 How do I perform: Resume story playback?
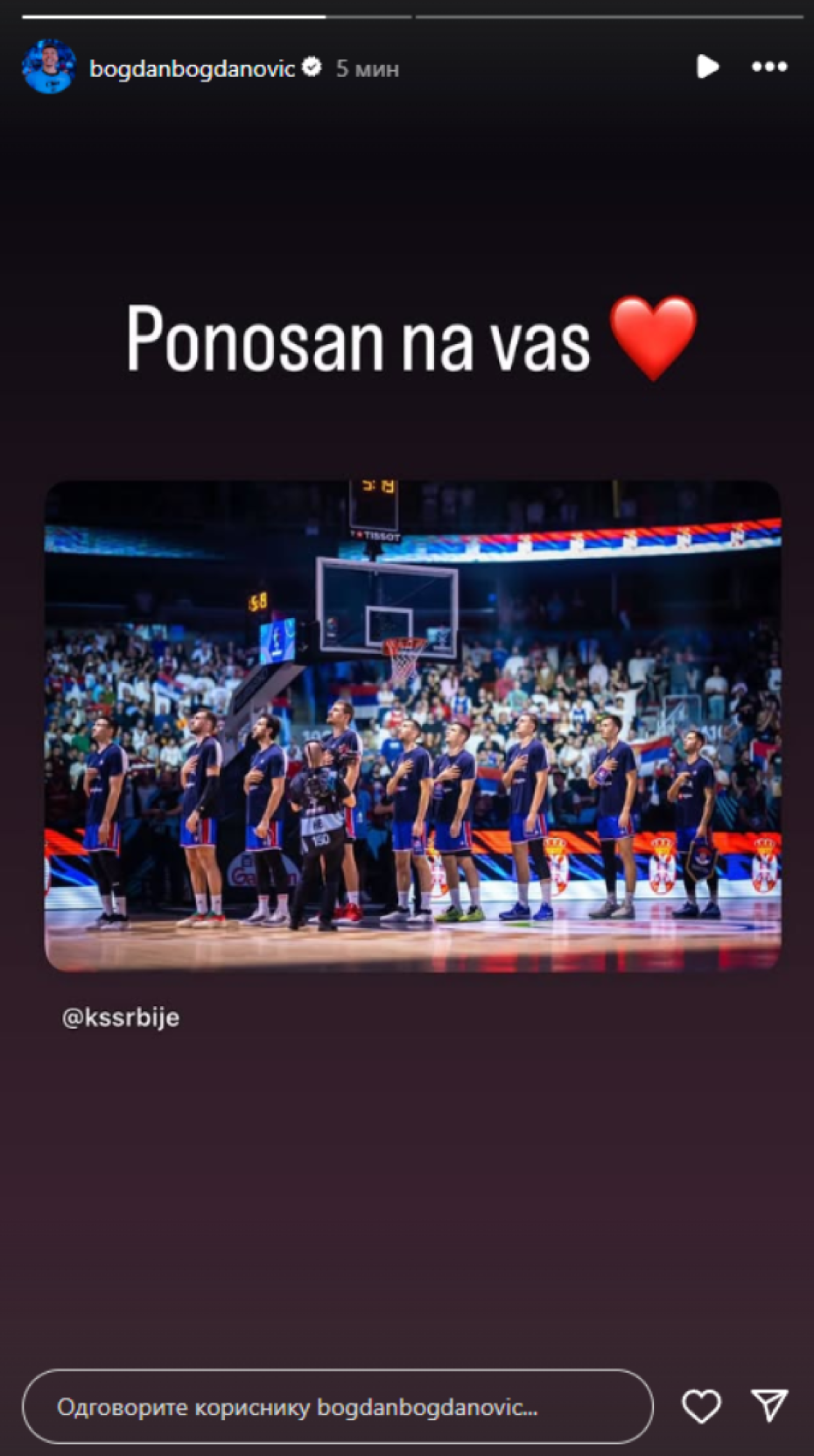(707, 67)
